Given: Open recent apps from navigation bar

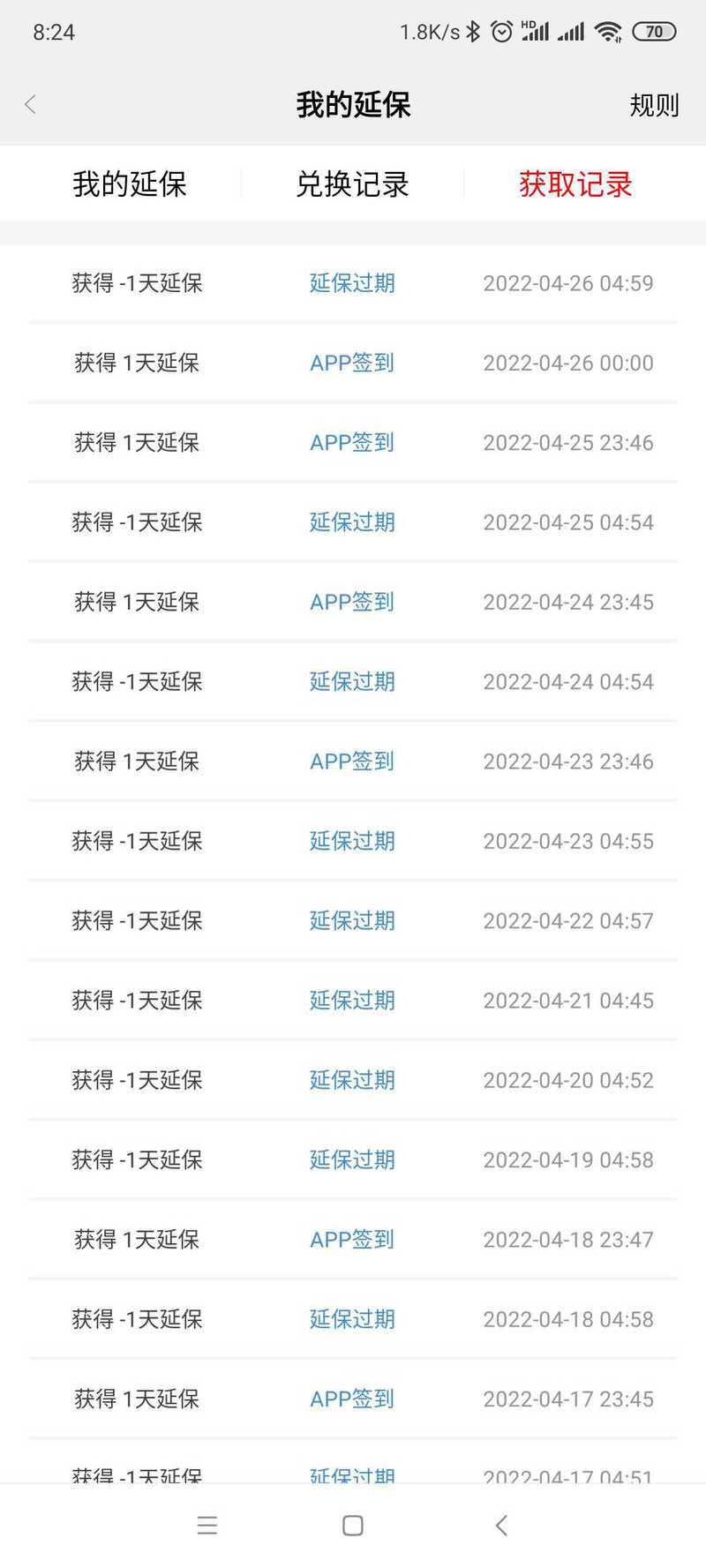Looking at the screenshot, I should point(207,1526).
